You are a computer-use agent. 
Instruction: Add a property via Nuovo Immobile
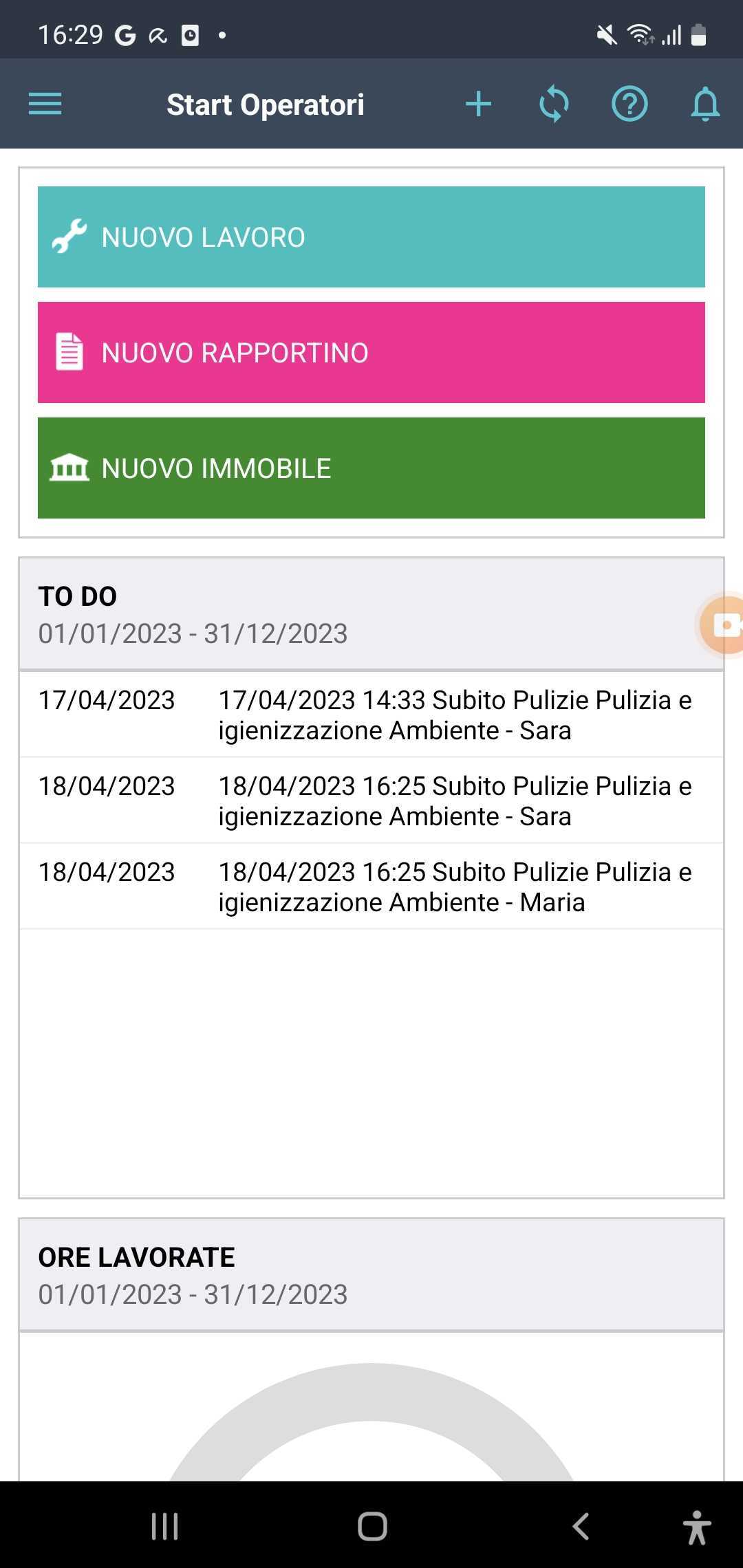(x=371, y=468)
